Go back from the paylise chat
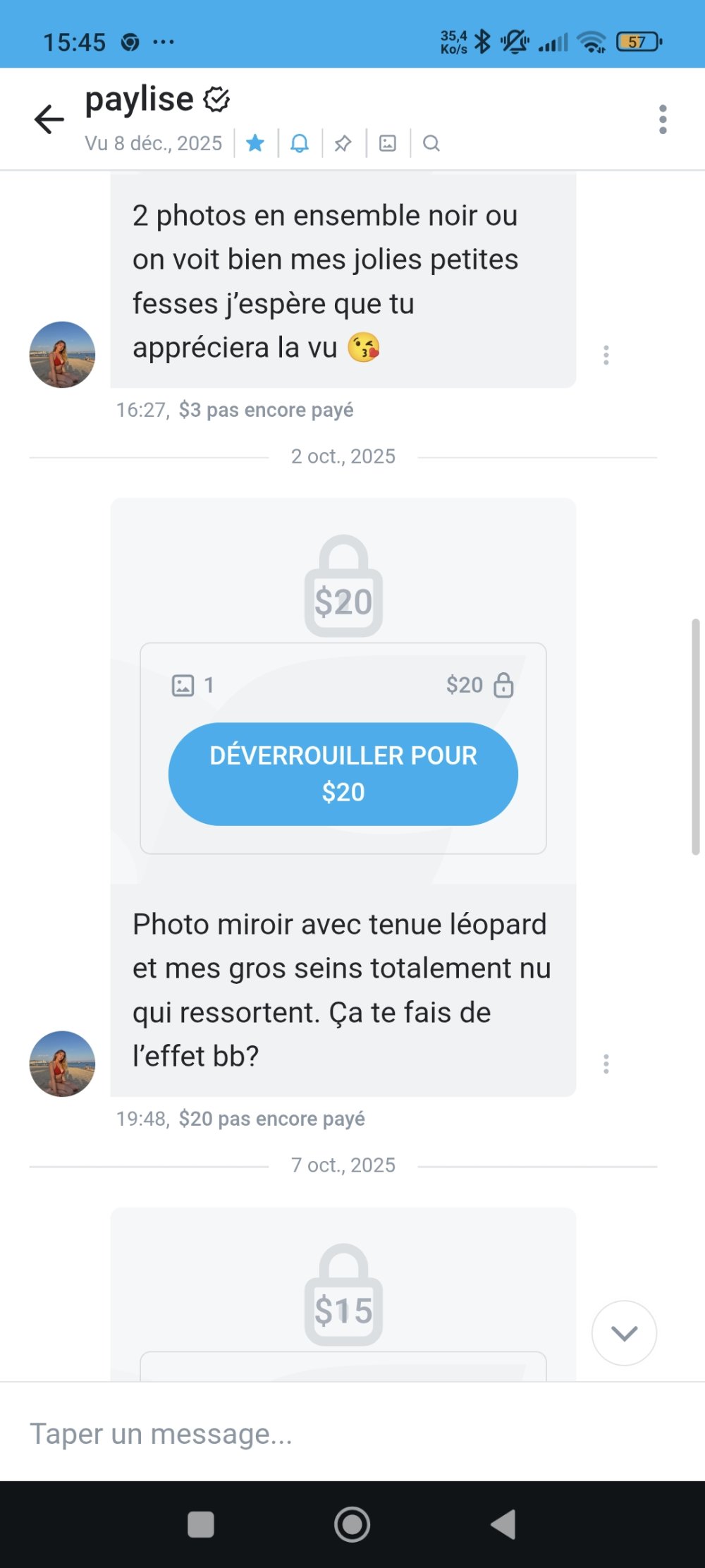705x1568 pixels. 49,119
